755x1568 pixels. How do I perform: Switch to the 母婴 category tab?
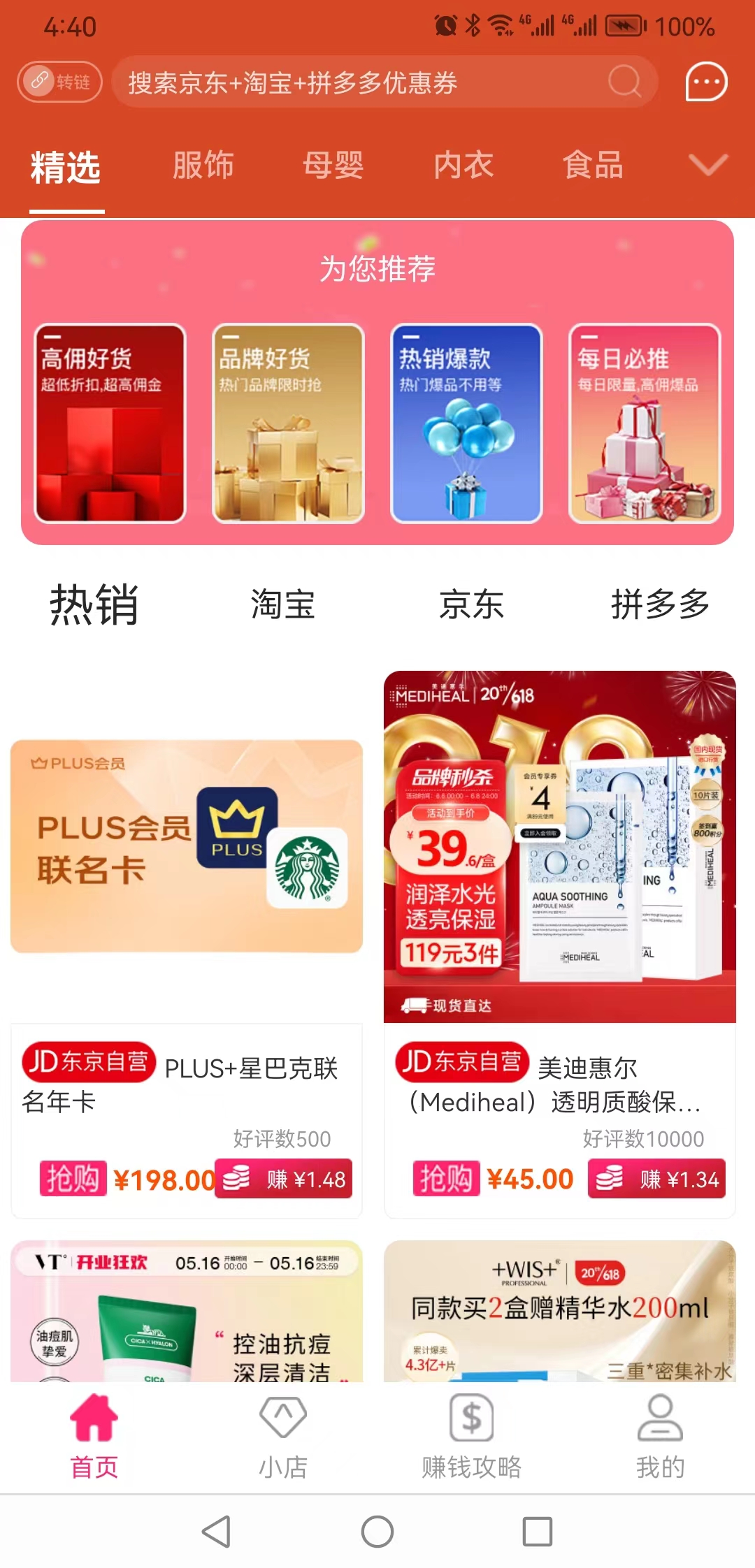(333, 166)
